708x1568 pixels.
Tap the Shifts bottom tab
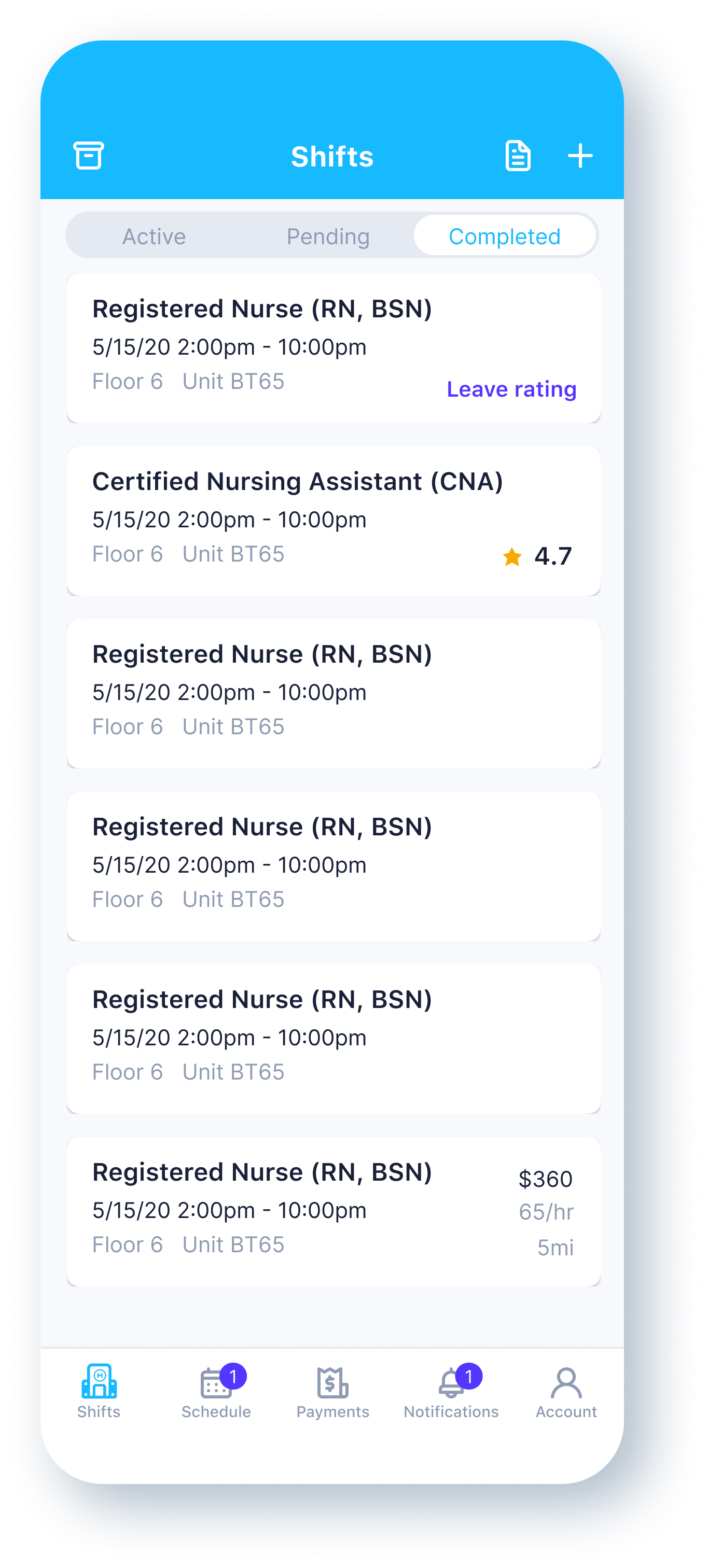[x=99, y=1392]
